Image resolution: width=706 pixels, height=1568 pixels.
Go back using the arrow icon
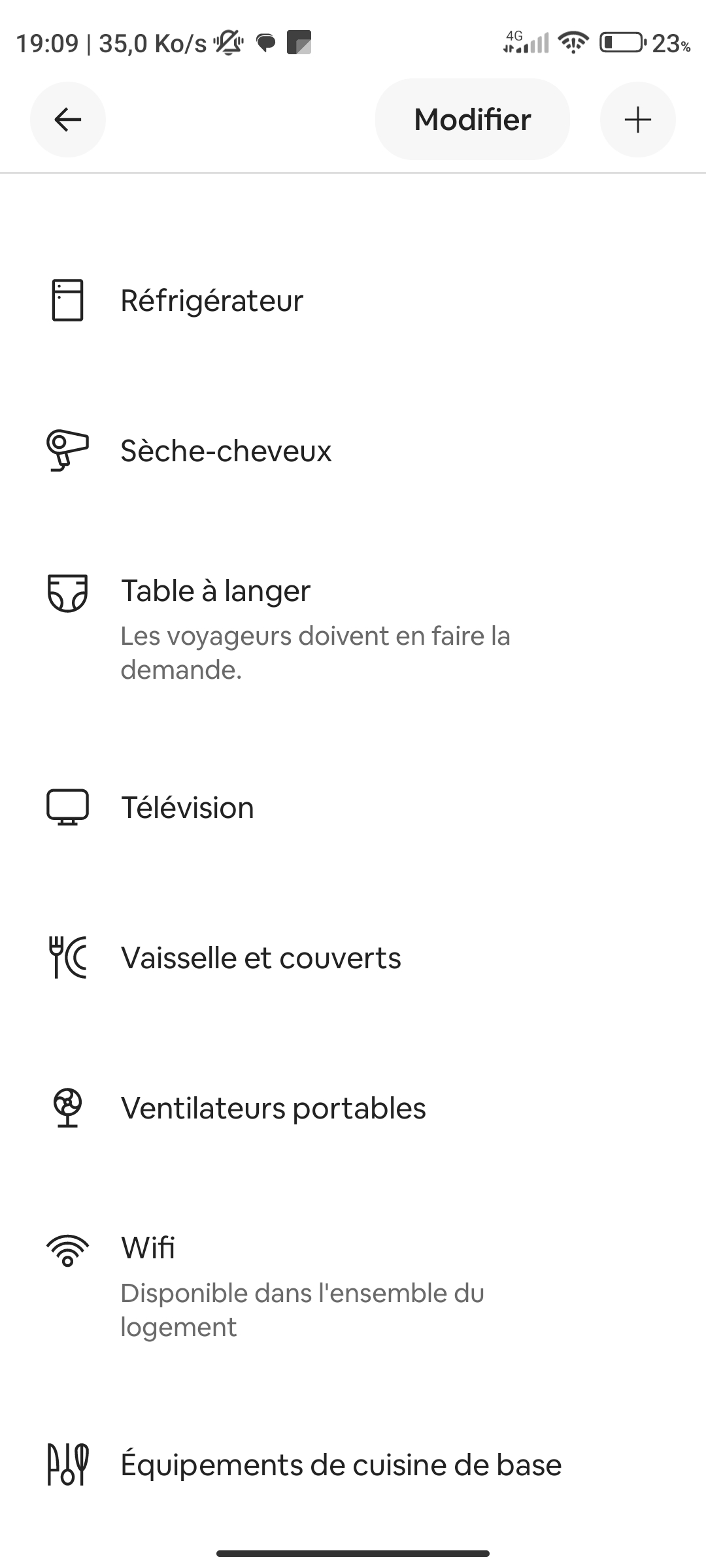[x=68, y=120]
